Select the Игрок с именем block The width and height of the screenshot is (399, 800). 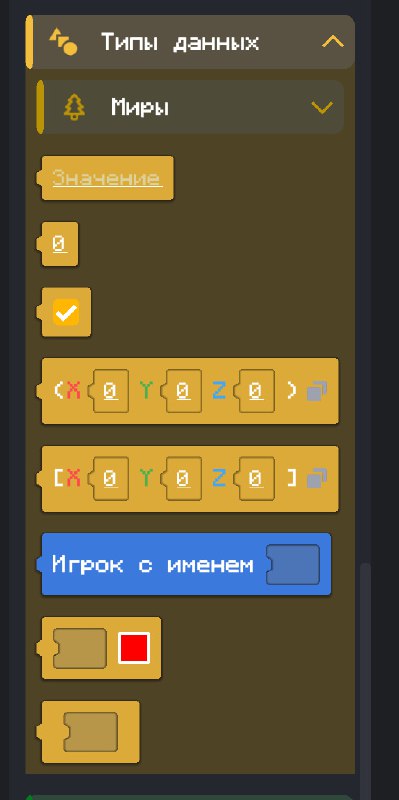point(186,564)
